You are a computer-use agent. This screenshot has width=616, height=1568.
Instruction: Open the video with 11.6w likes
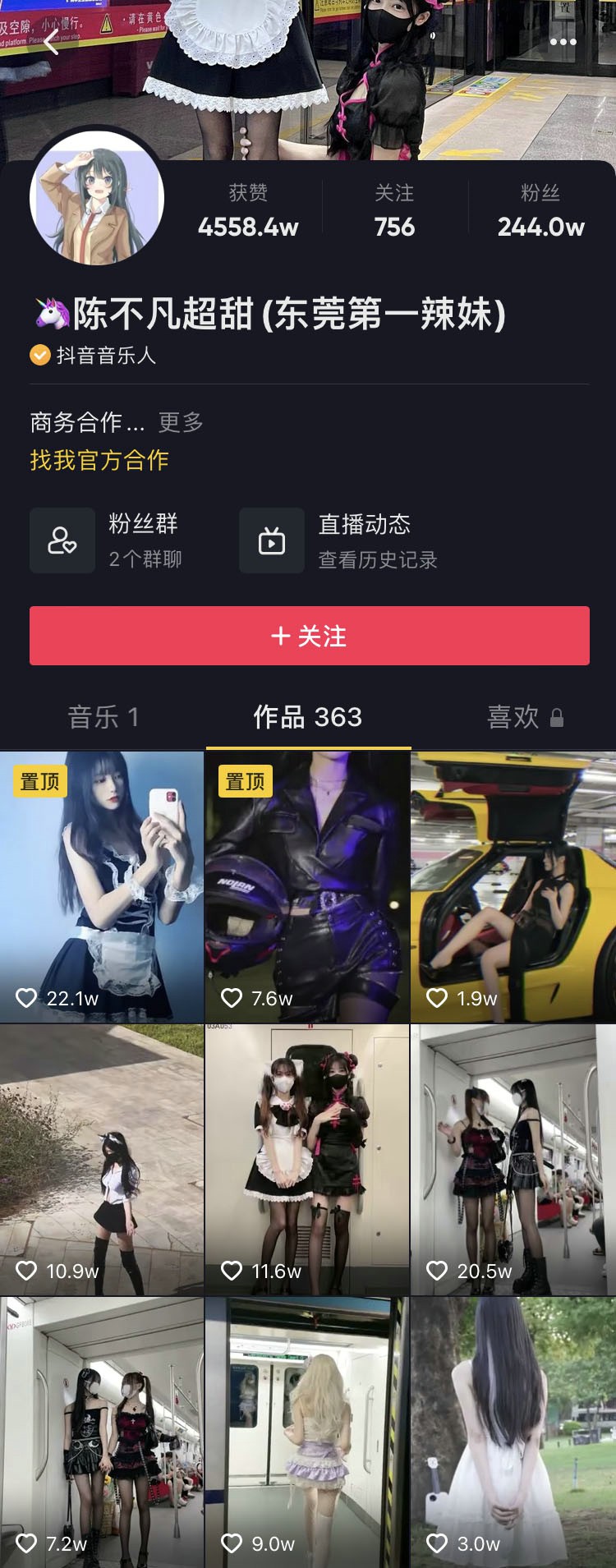[307, 1160]
